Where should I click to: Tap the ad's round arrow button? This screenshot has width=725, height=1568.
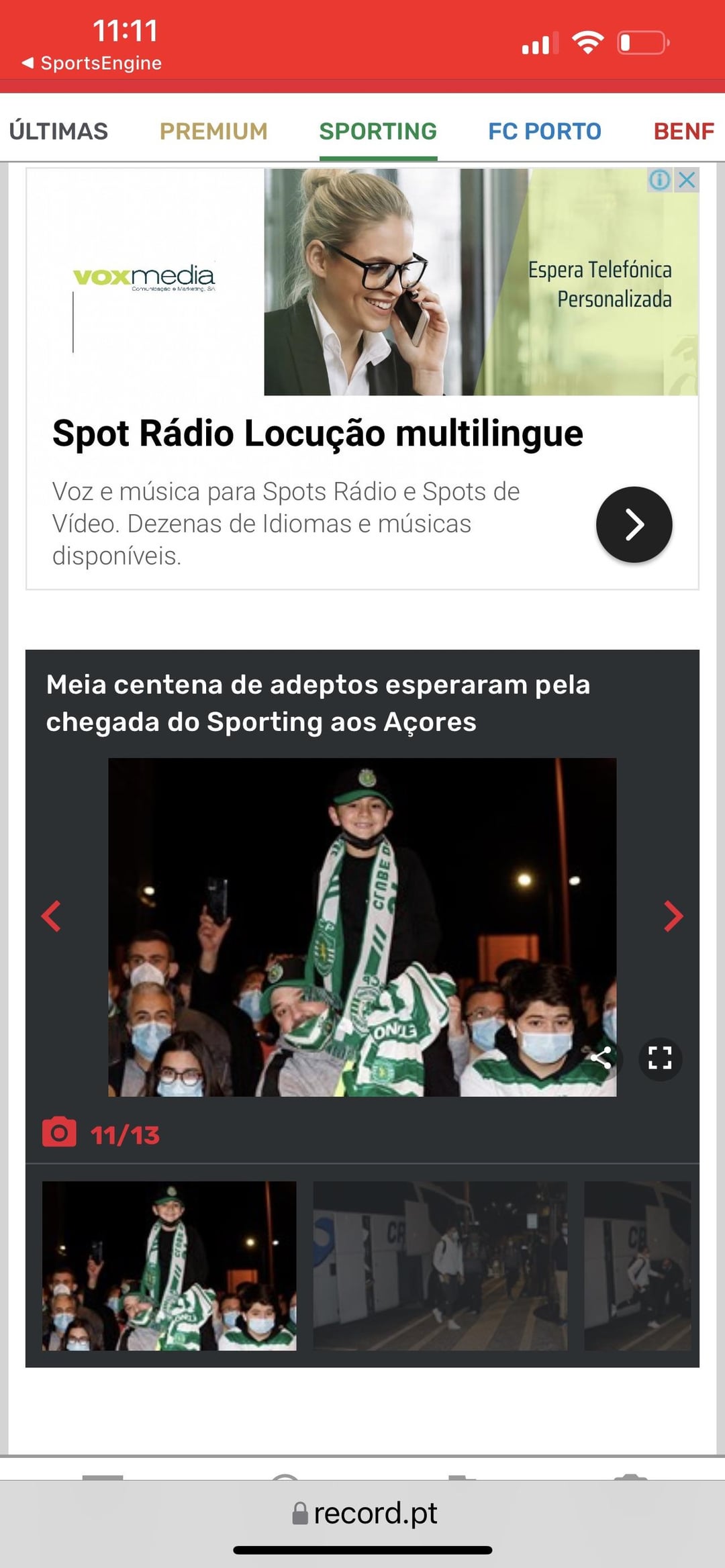(x=634, y=524)
